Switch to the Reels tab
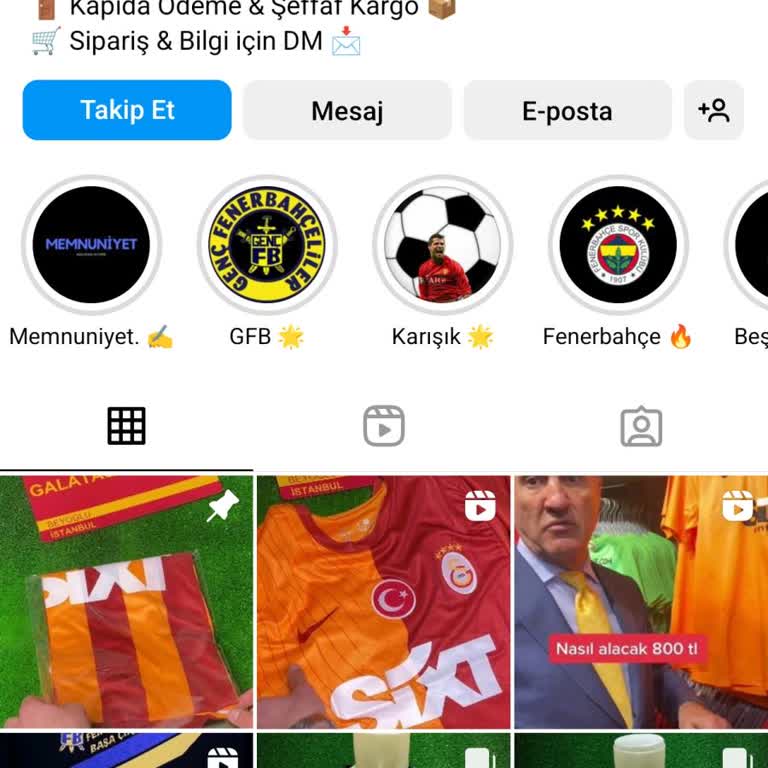 (x=384, y=426)
